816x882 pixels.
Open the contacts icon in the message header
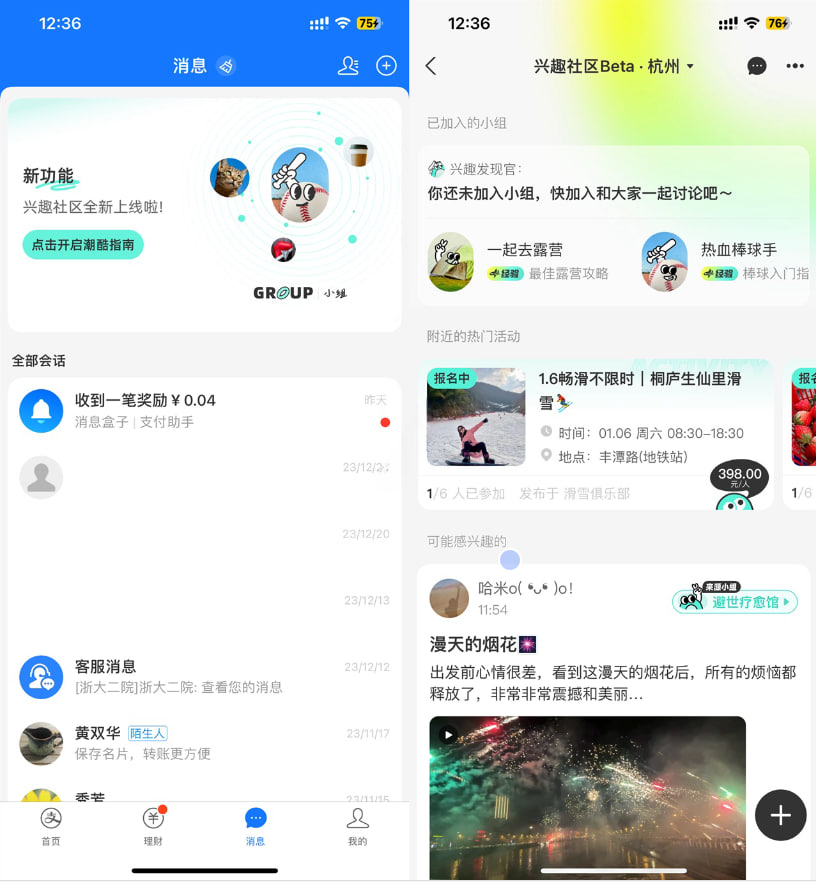pos(348,66)
